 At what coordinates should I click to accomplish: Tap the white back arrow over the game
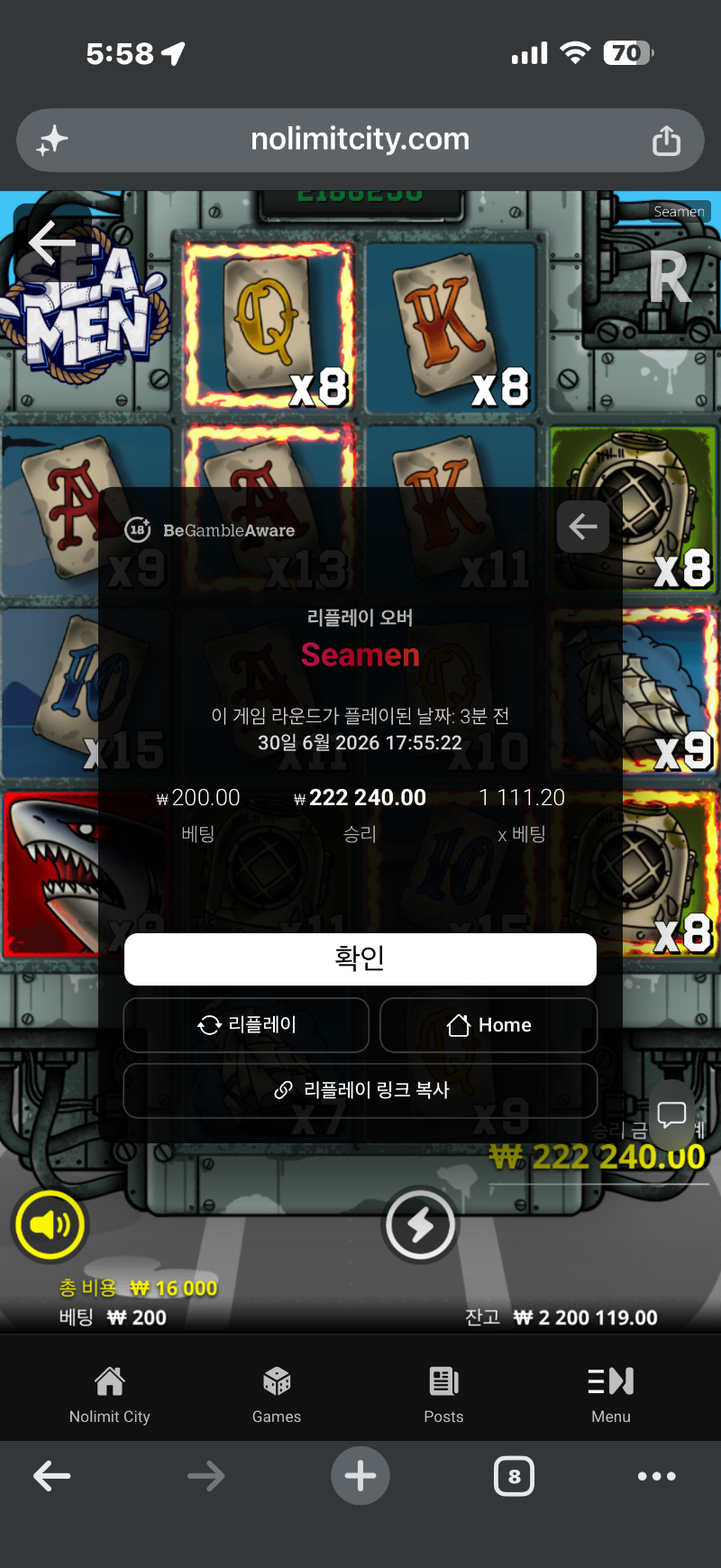52,243
